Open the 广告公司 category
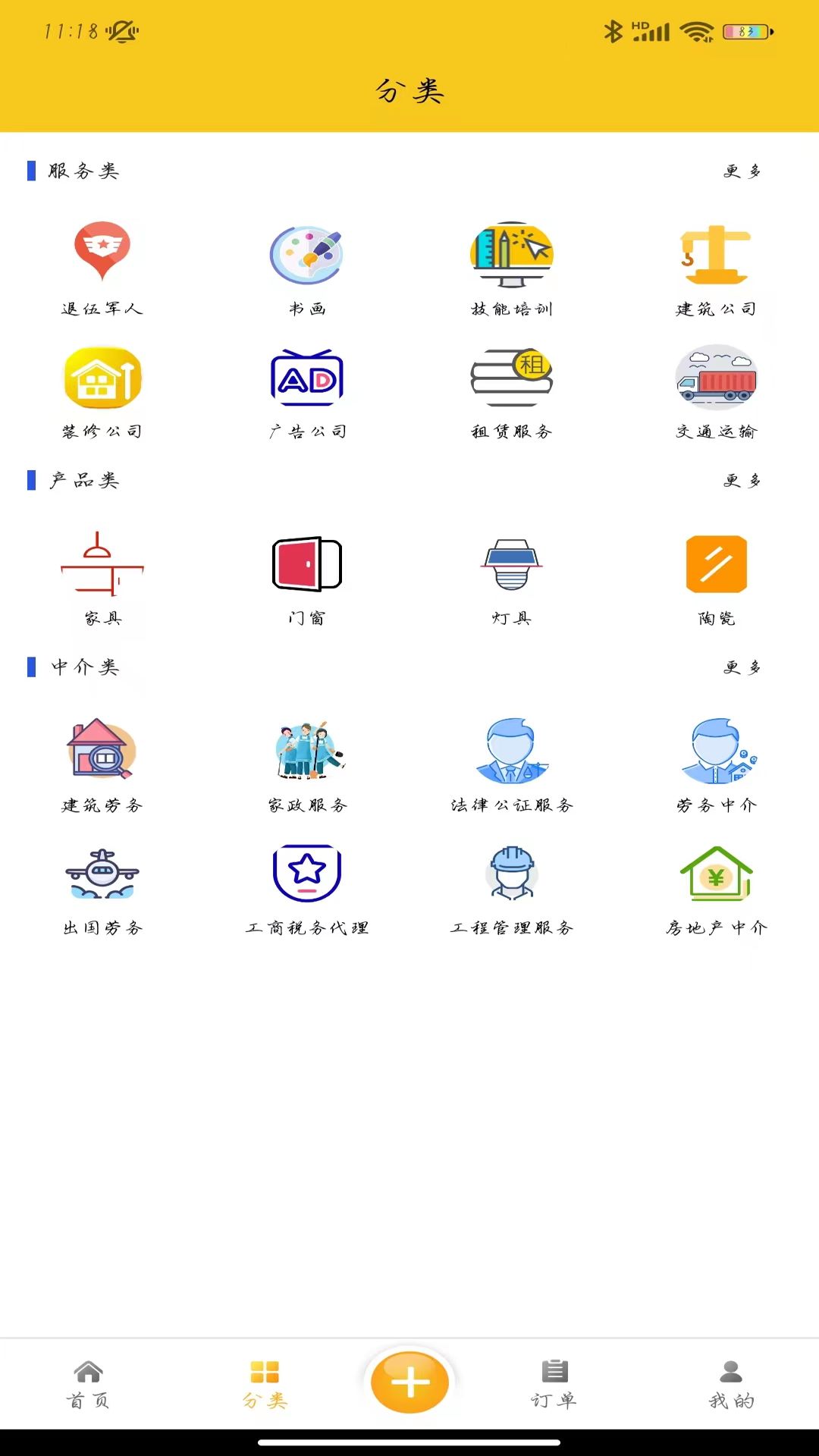The width and height of the screenshot is (819, 1456). (307, 391)
